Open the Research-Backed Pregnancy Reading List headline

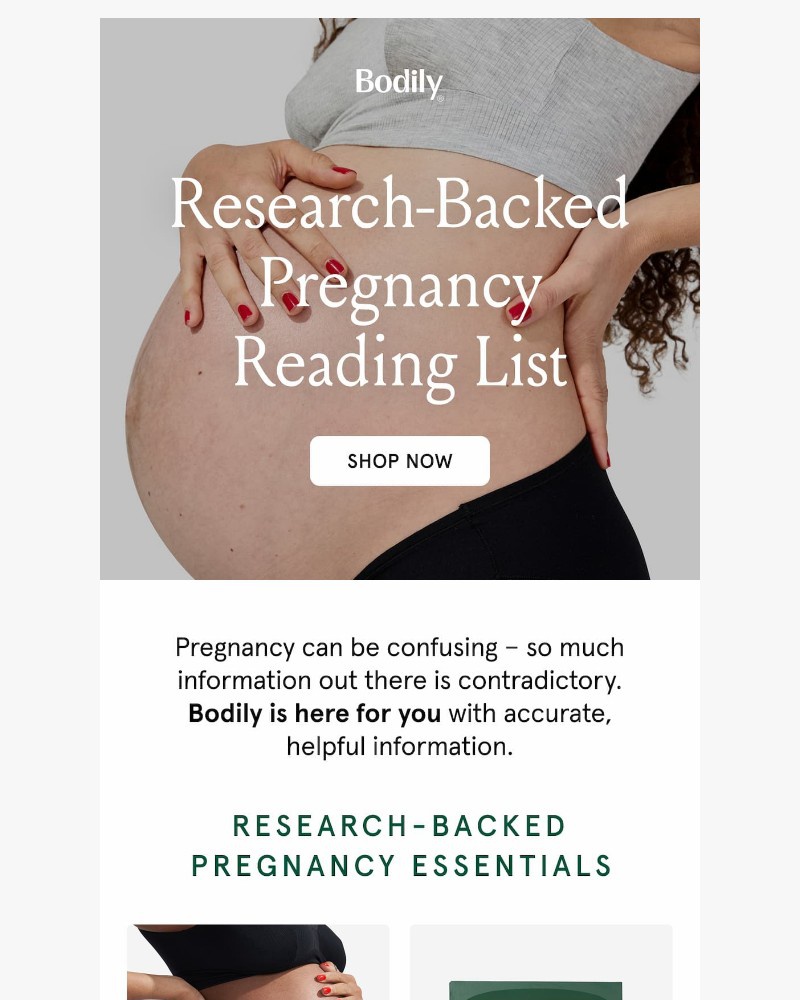pos(400,283)
